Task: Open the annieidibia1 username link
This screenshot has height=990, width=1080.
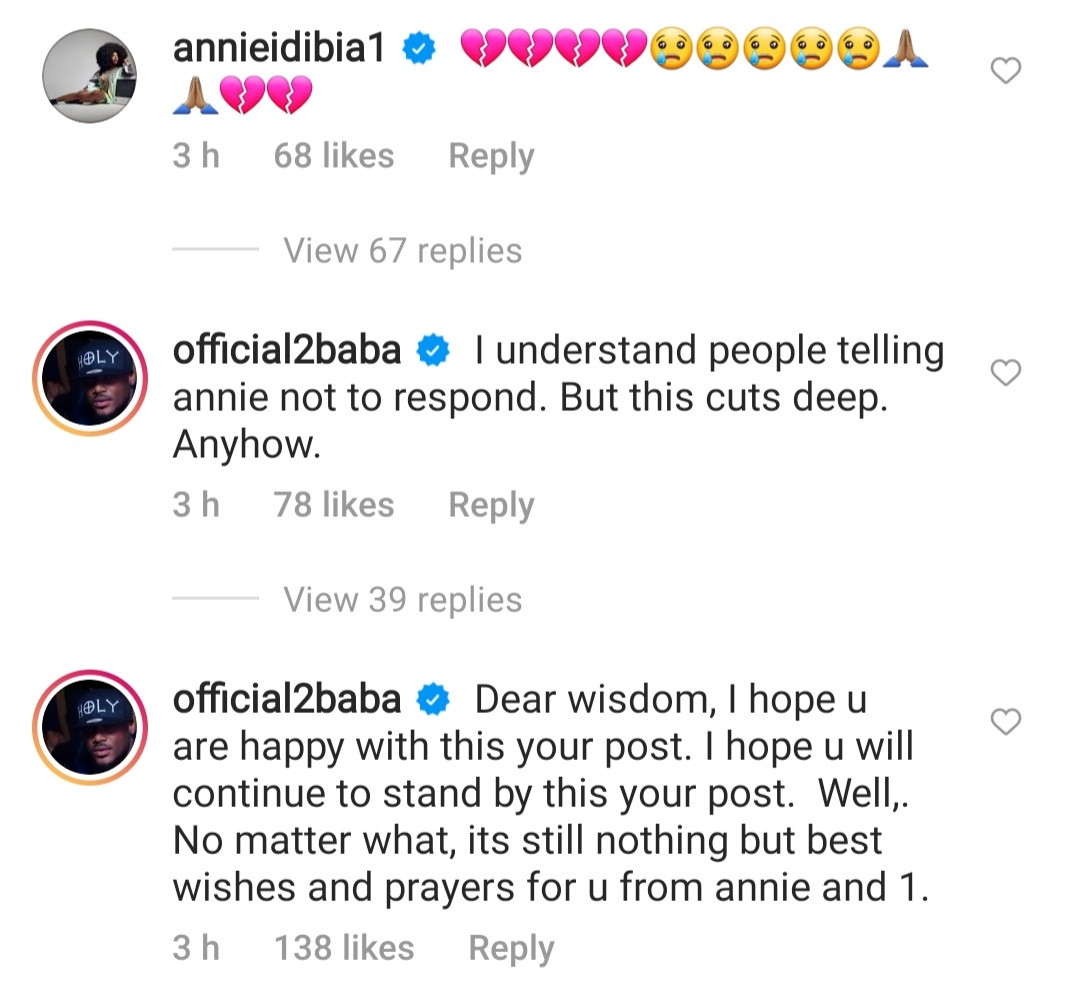Action: point(279,49)
